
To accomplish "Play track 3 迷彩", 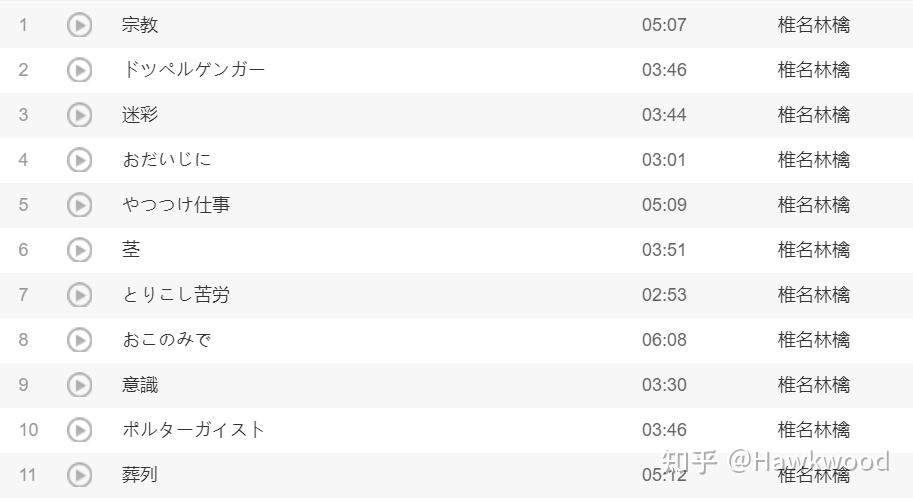I will [x=79, y=115].
